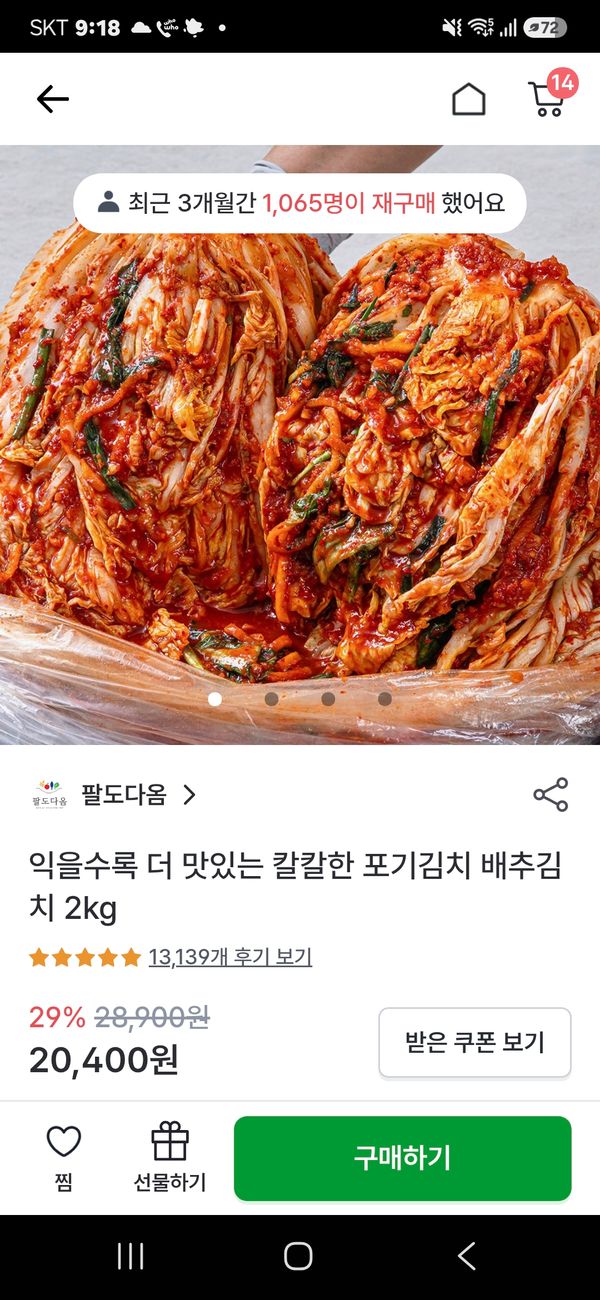
Task: Add product to wishlist with 찜 heart
Action: (x=64, y=1158)
